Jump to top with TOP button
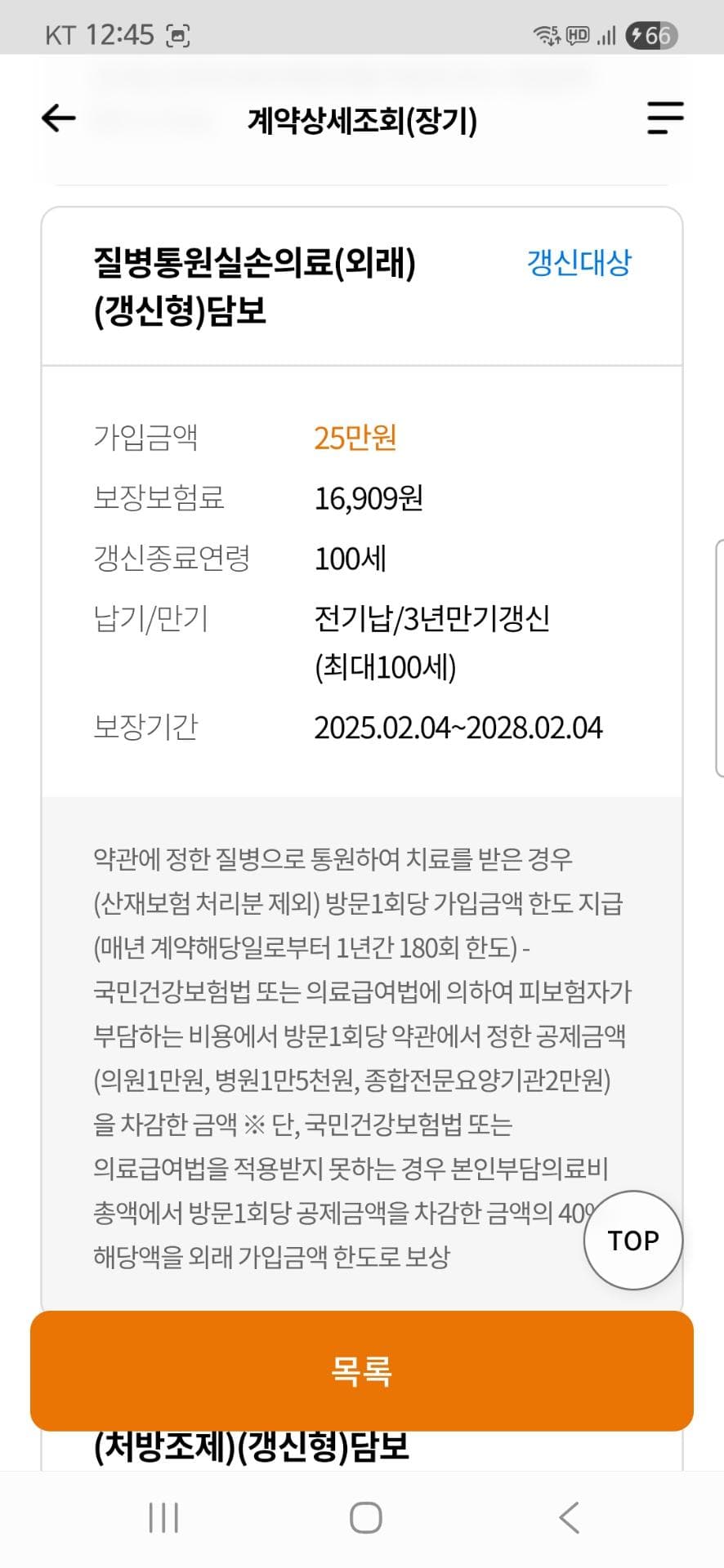This screenshot has height=1568, width=724. point(632,1240)
